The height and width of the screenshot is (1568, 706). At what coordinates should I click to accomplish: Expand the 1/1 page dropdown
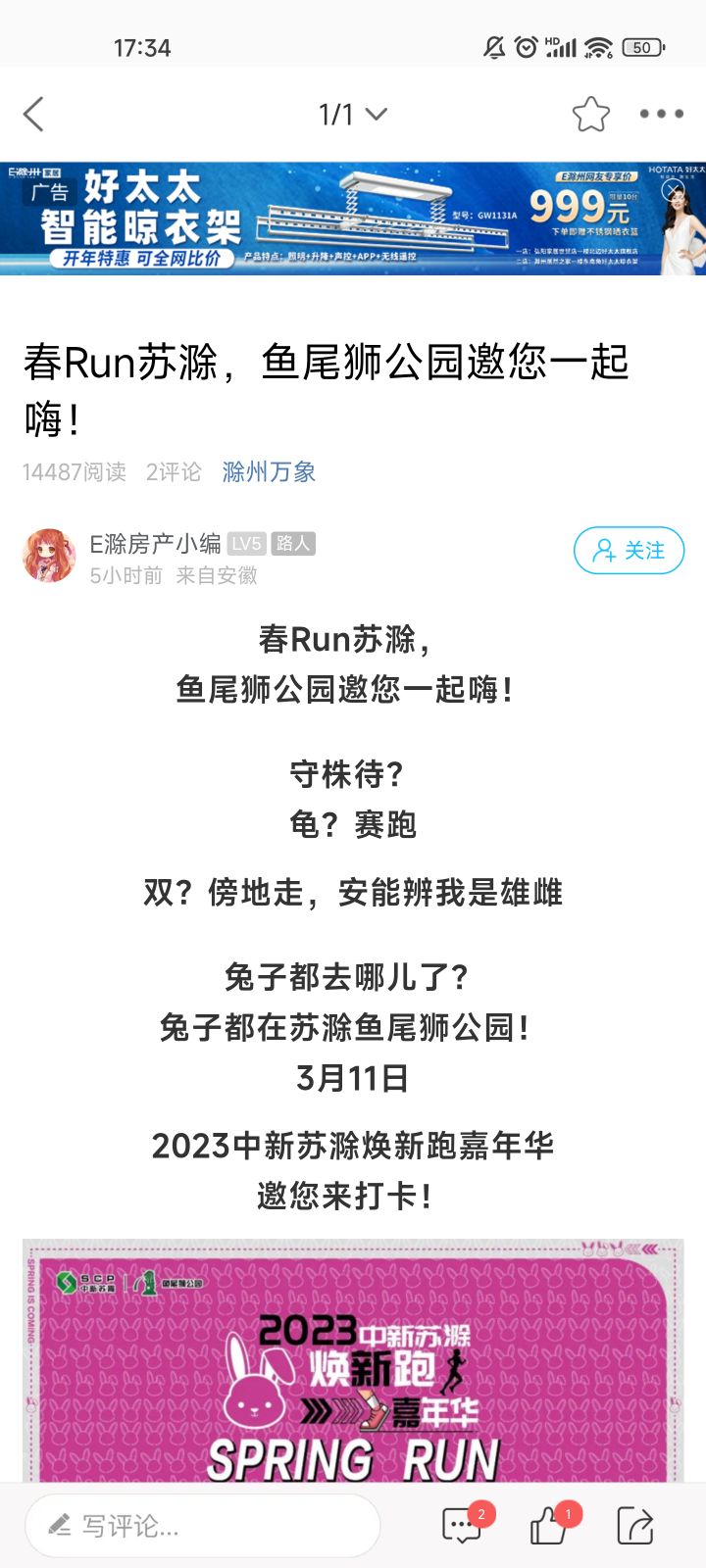pos(353,115)
